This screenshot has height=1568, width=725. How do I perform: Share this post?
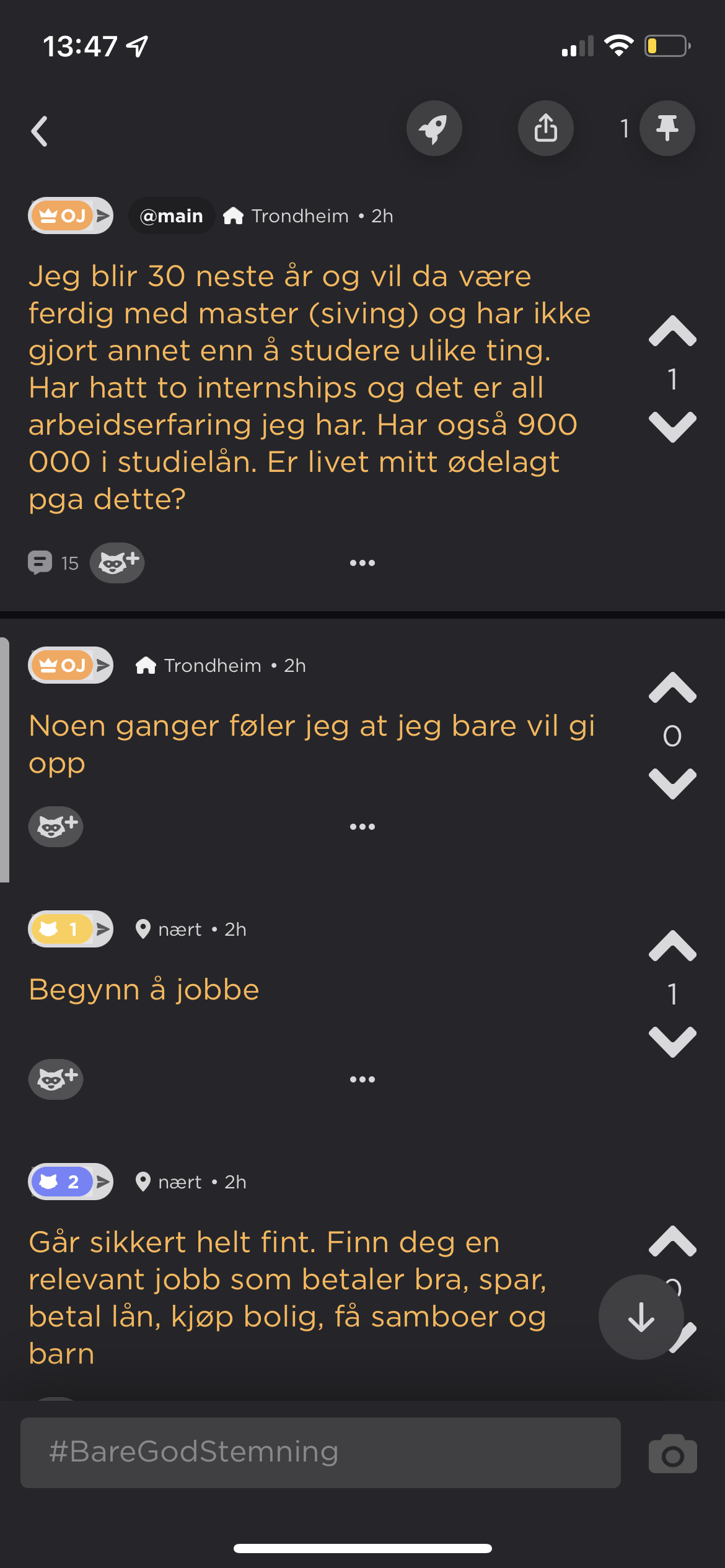pos(545,128)
